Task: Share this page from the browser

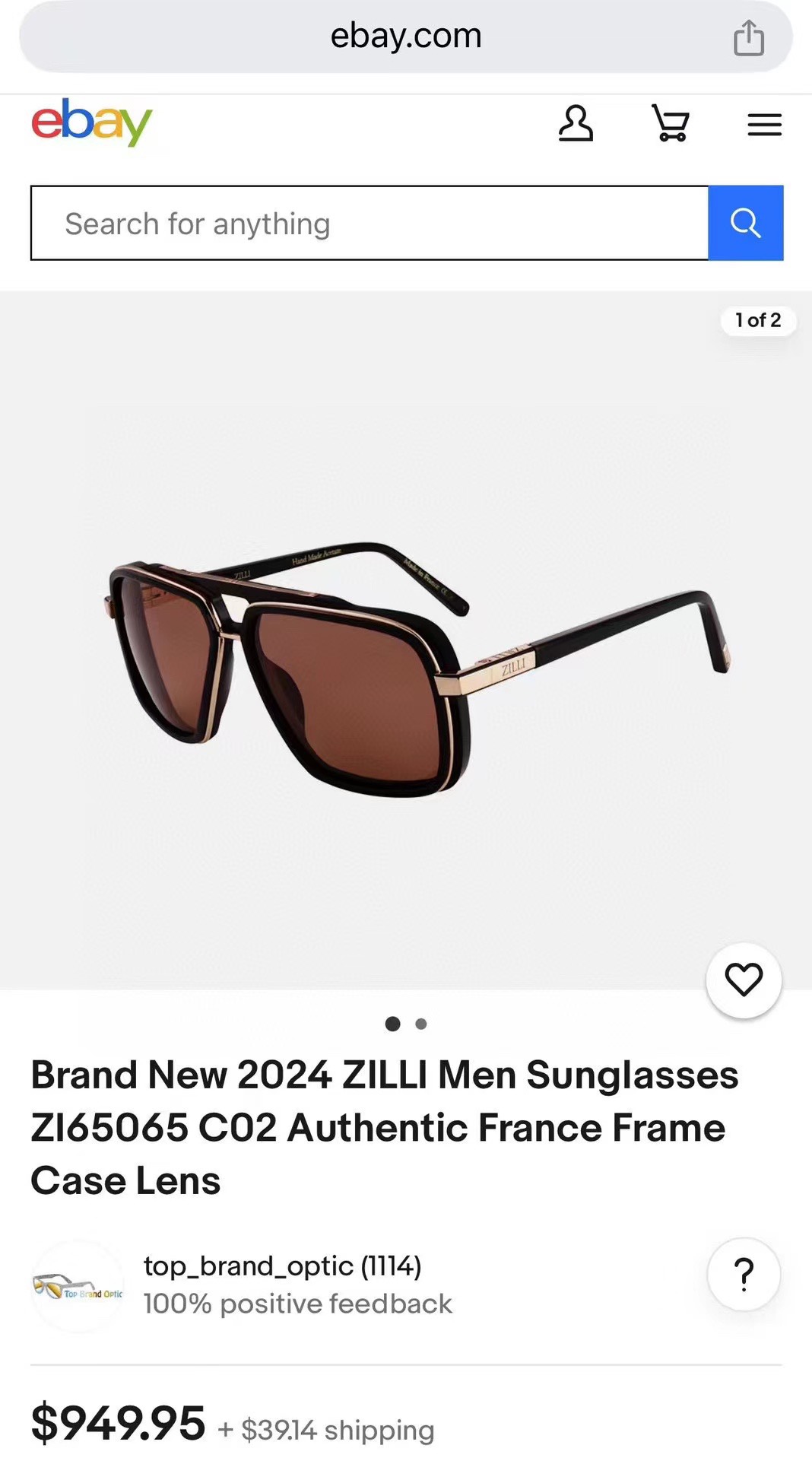Action: 748,37
